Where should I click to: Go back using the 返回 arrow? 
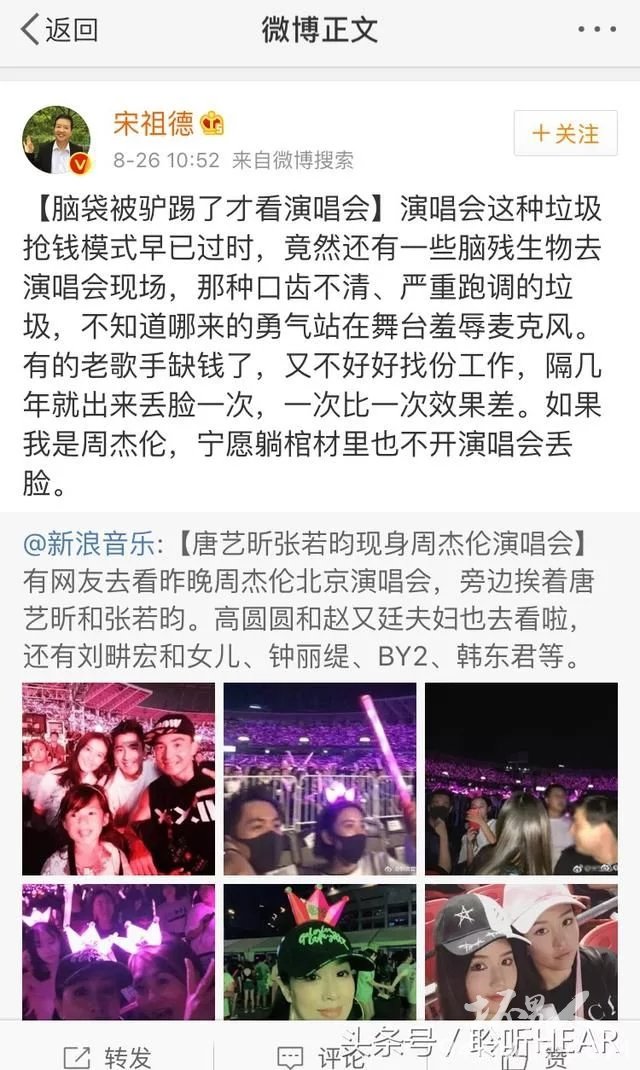click(59, 30)
